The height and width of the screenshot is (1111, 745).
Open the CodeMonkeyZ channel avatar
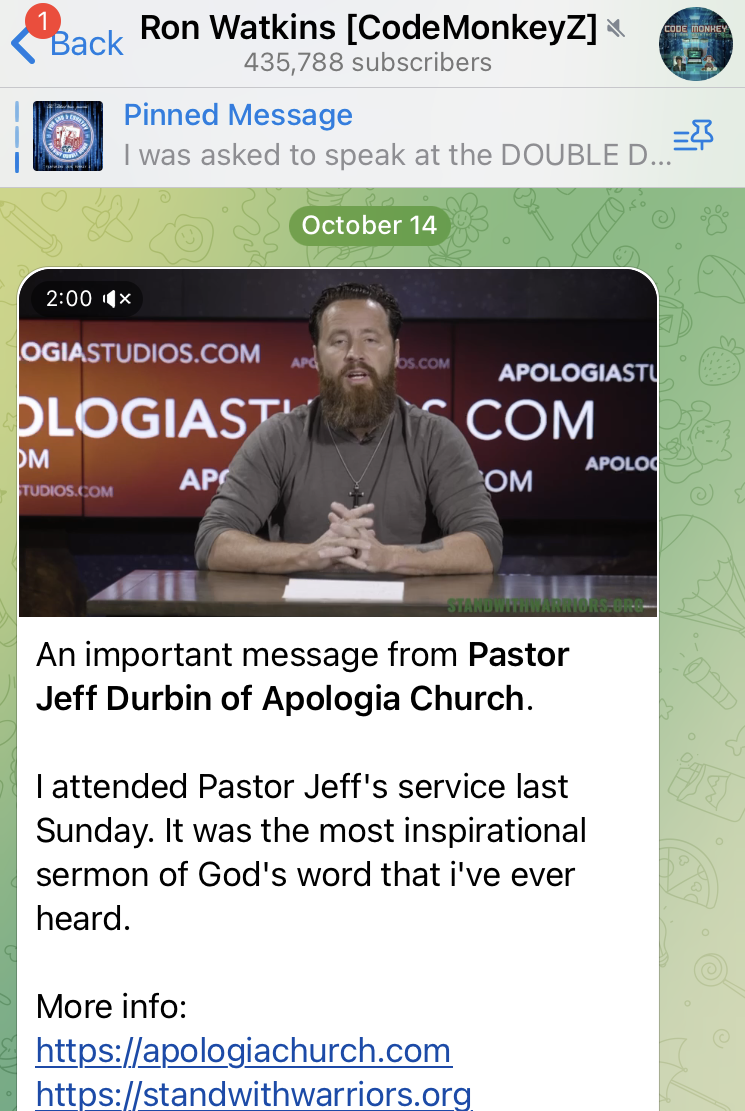point(696,44)
